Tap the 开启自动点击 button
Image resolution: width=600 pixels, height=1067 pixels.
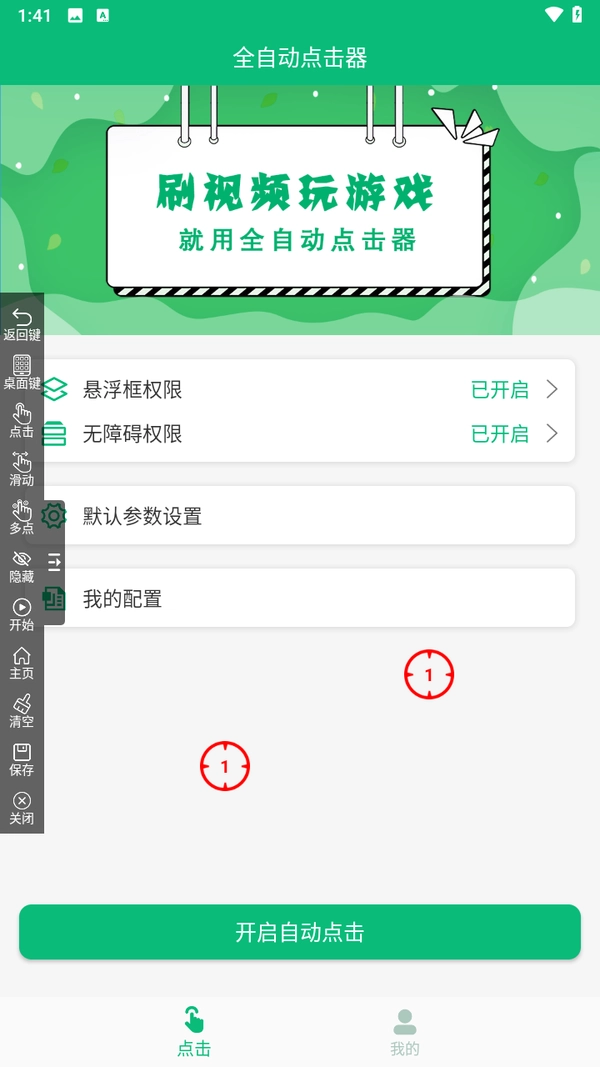(x=300, y=932)
